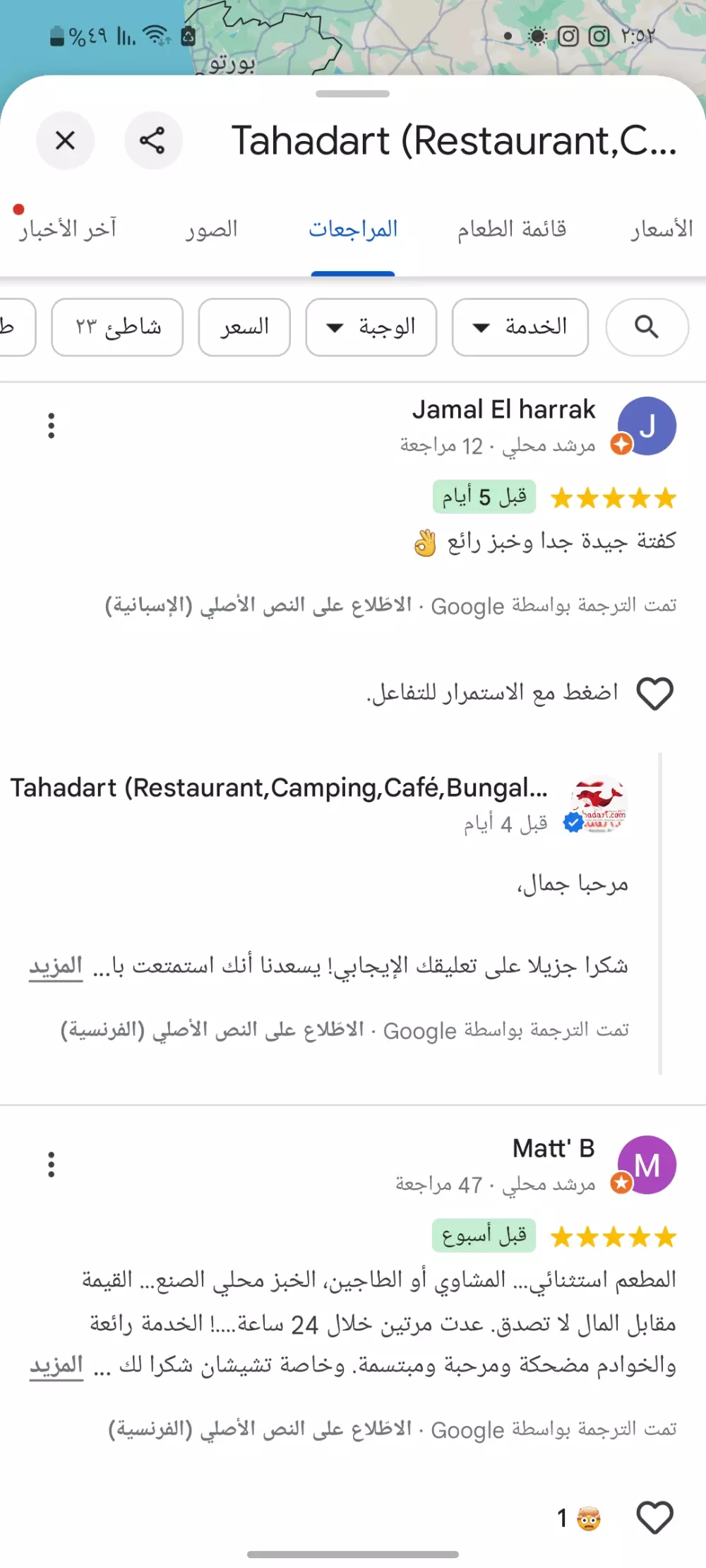Click Jamal El harrak's profile avatar
706x1568 pixels.
(646, 426)
